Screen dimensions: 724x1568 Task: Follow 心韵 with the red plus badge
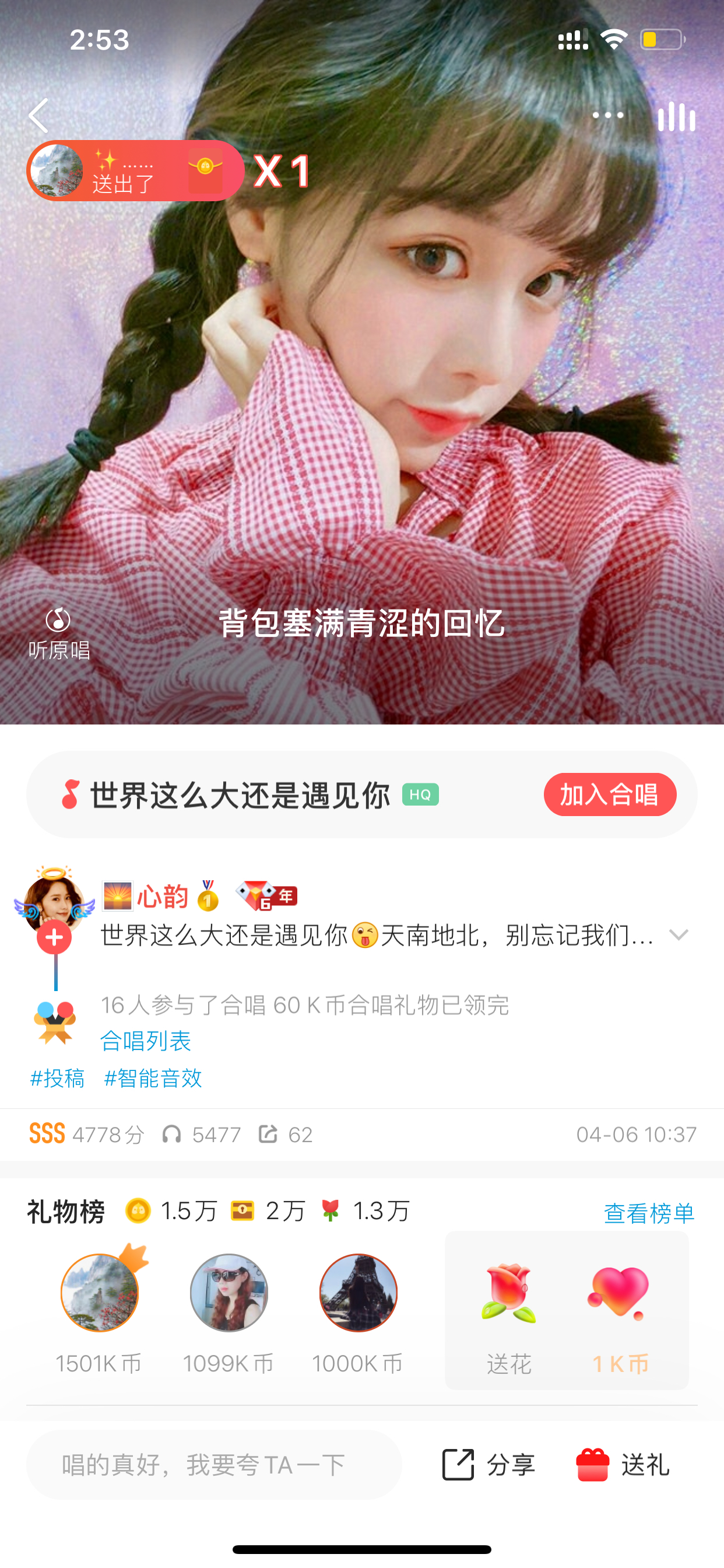click(54, 937)
